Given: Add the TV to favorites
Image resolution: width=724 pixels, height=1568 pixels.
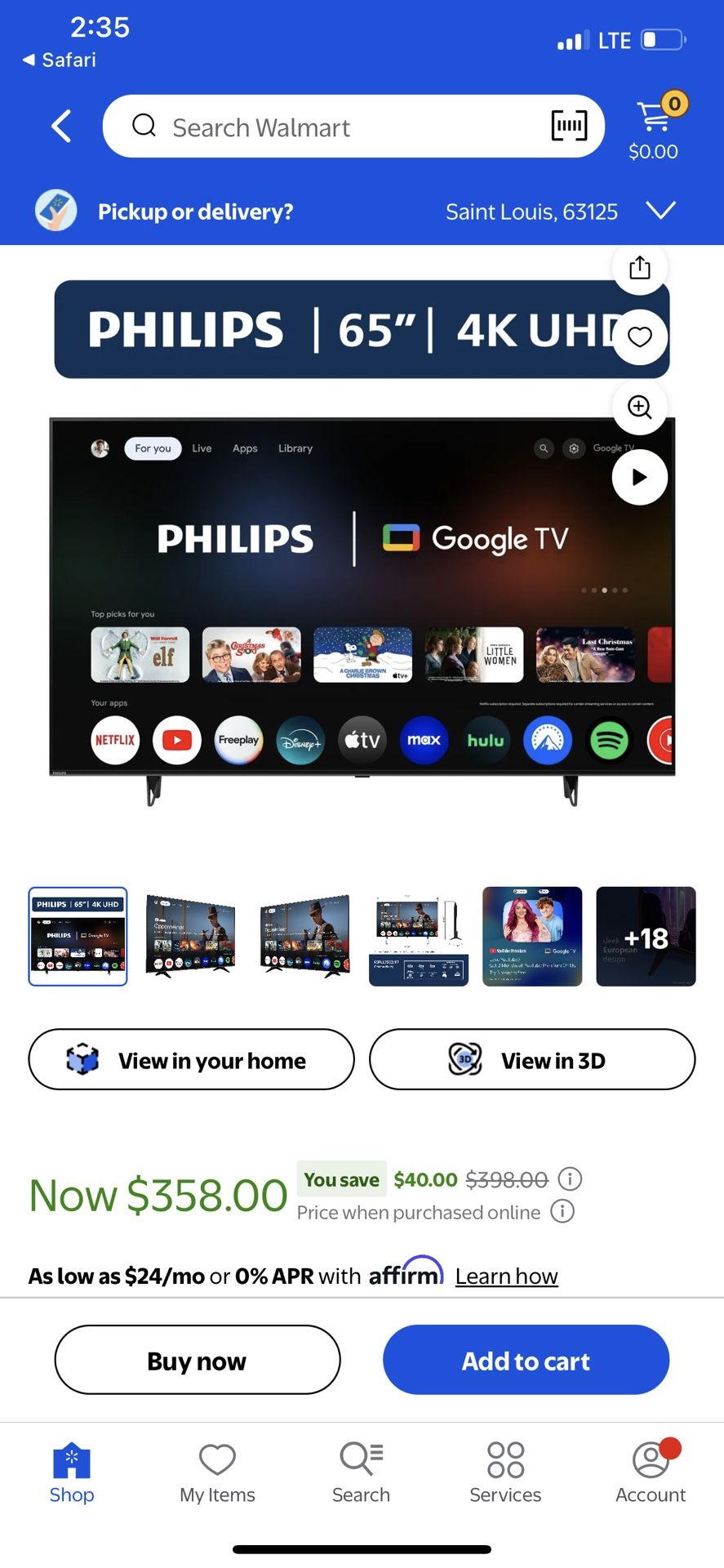Looking at the screenshot, I should [x=640, y=336].
